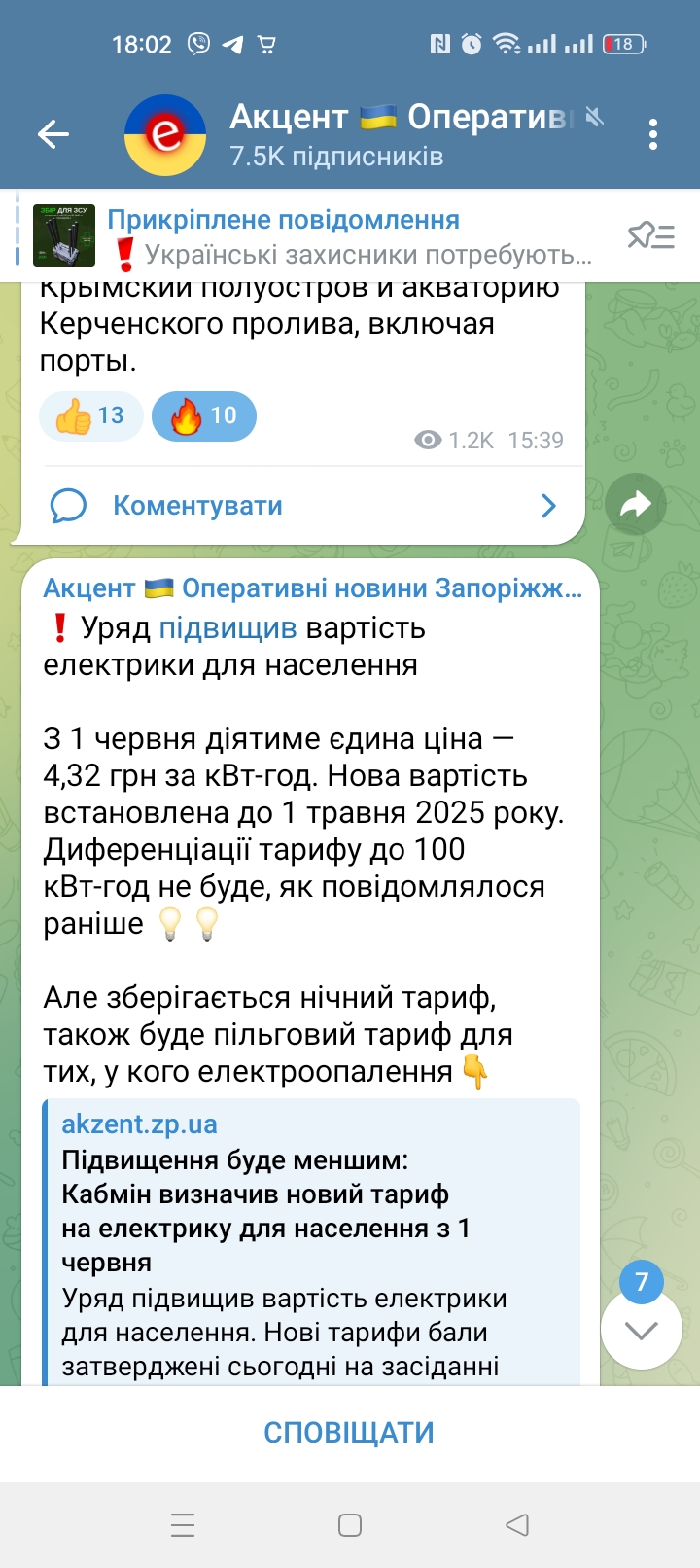Show the pinned messages list
Image resolution: width=700 pixels, height=1568 pixels.
[x=650, y=235]
